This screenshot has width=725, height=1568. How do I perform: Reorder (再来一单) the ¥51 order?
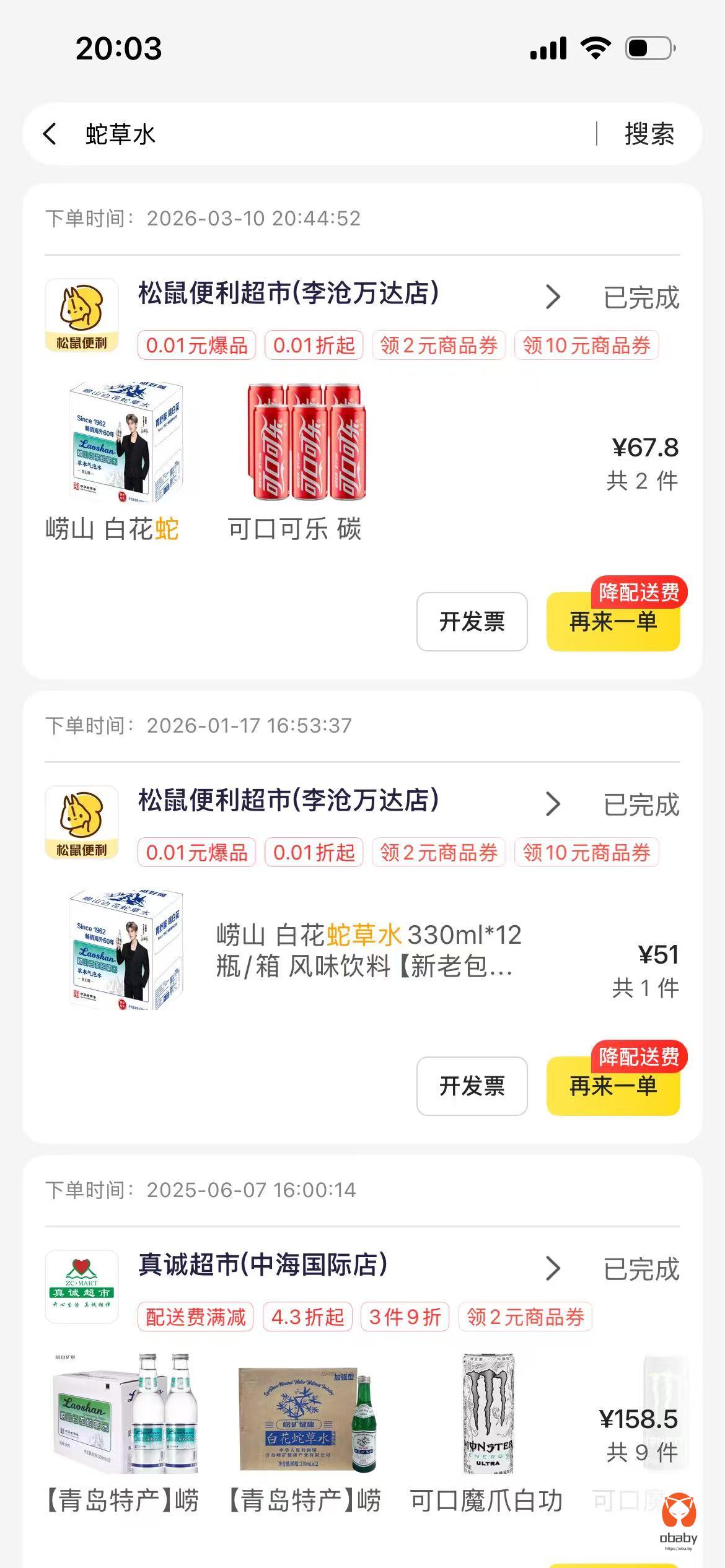click(613, 1086)
